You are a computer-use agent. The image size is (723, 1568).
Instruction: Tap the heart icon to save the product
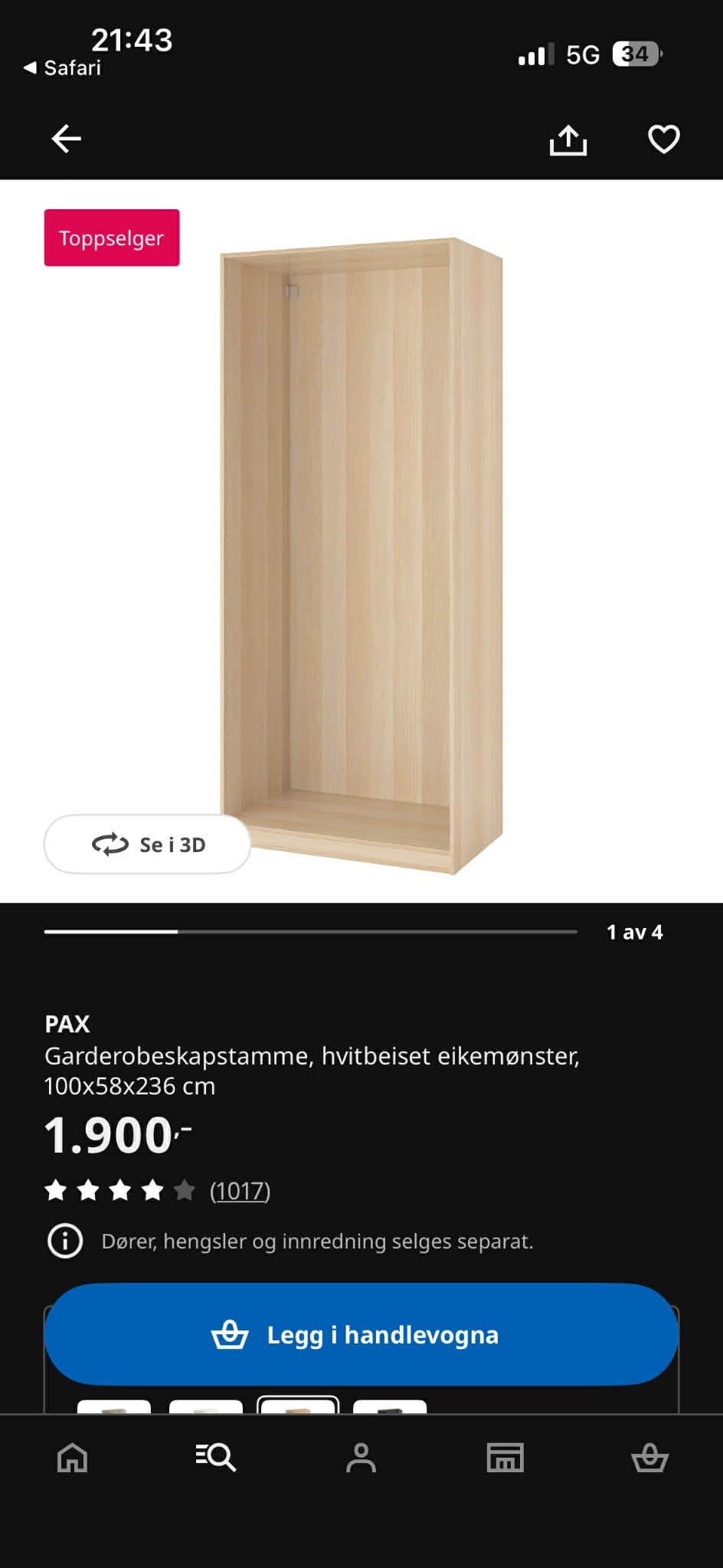[666, 139]
